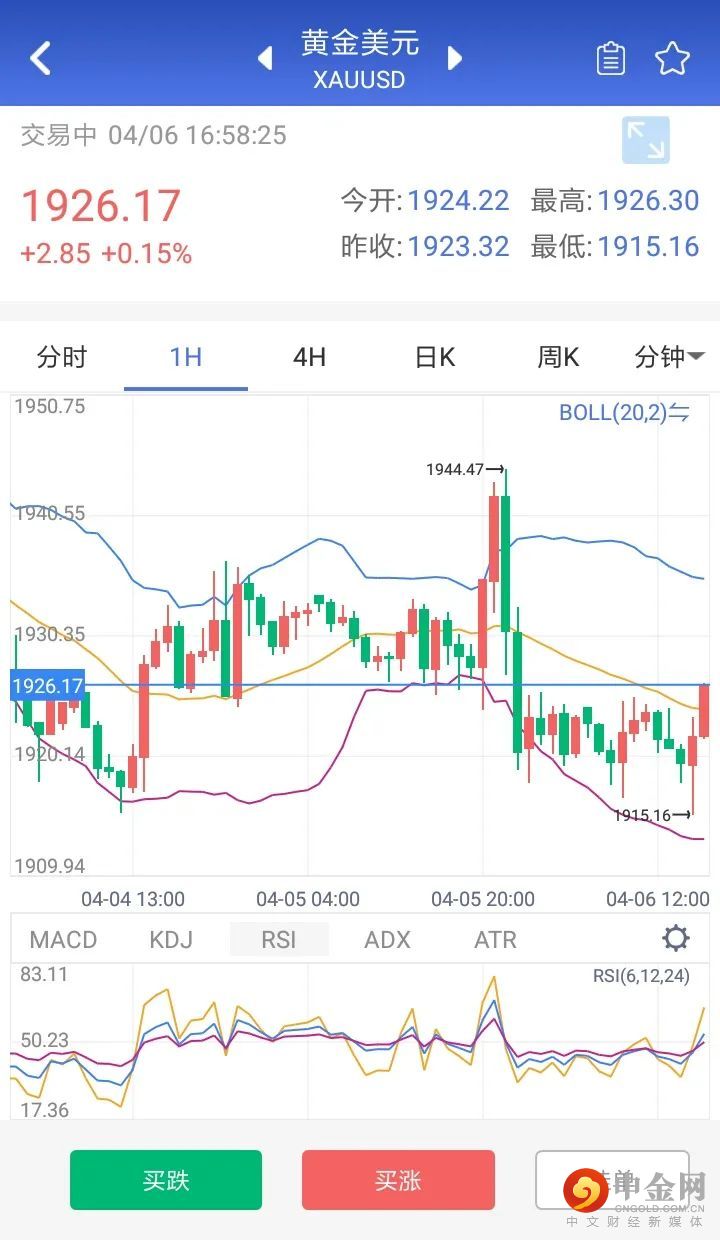Show the KDJ indicator

170,940
